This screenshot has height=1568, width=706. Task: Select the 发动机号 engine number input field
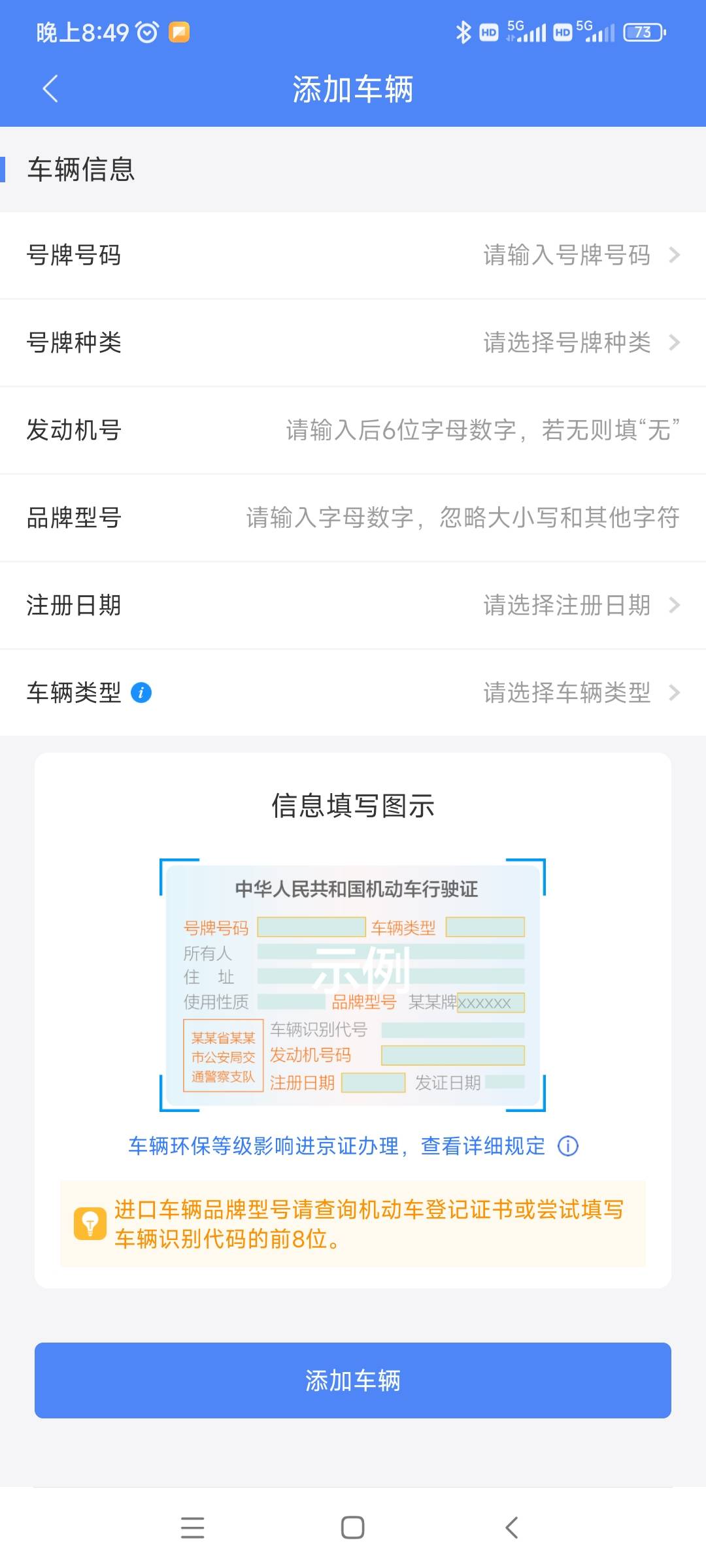(x=458, y=431)
